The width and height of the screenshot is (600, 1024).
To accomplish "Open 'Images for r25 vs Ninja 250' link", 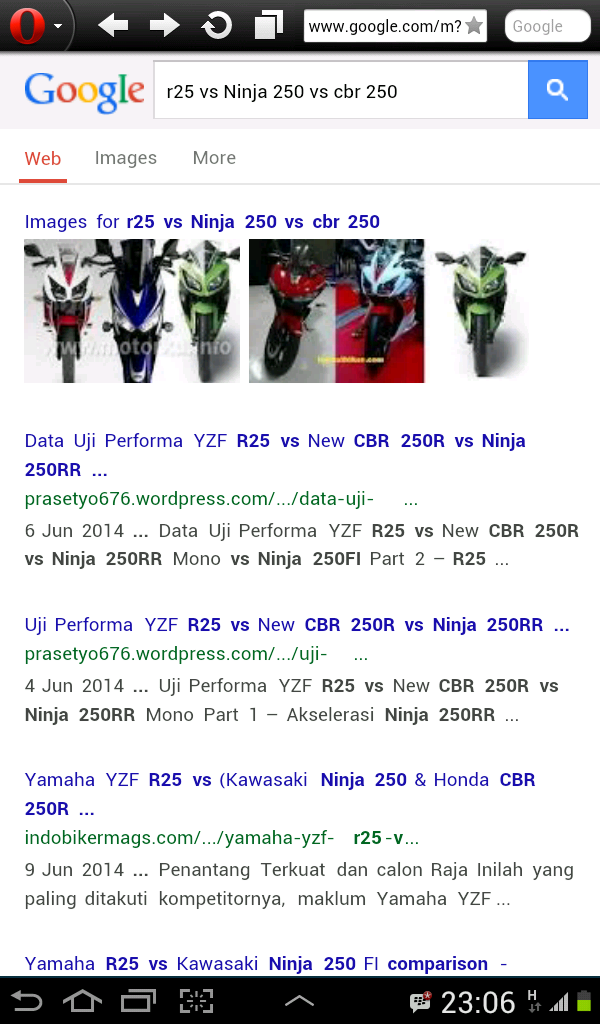I will coord(202,222).
